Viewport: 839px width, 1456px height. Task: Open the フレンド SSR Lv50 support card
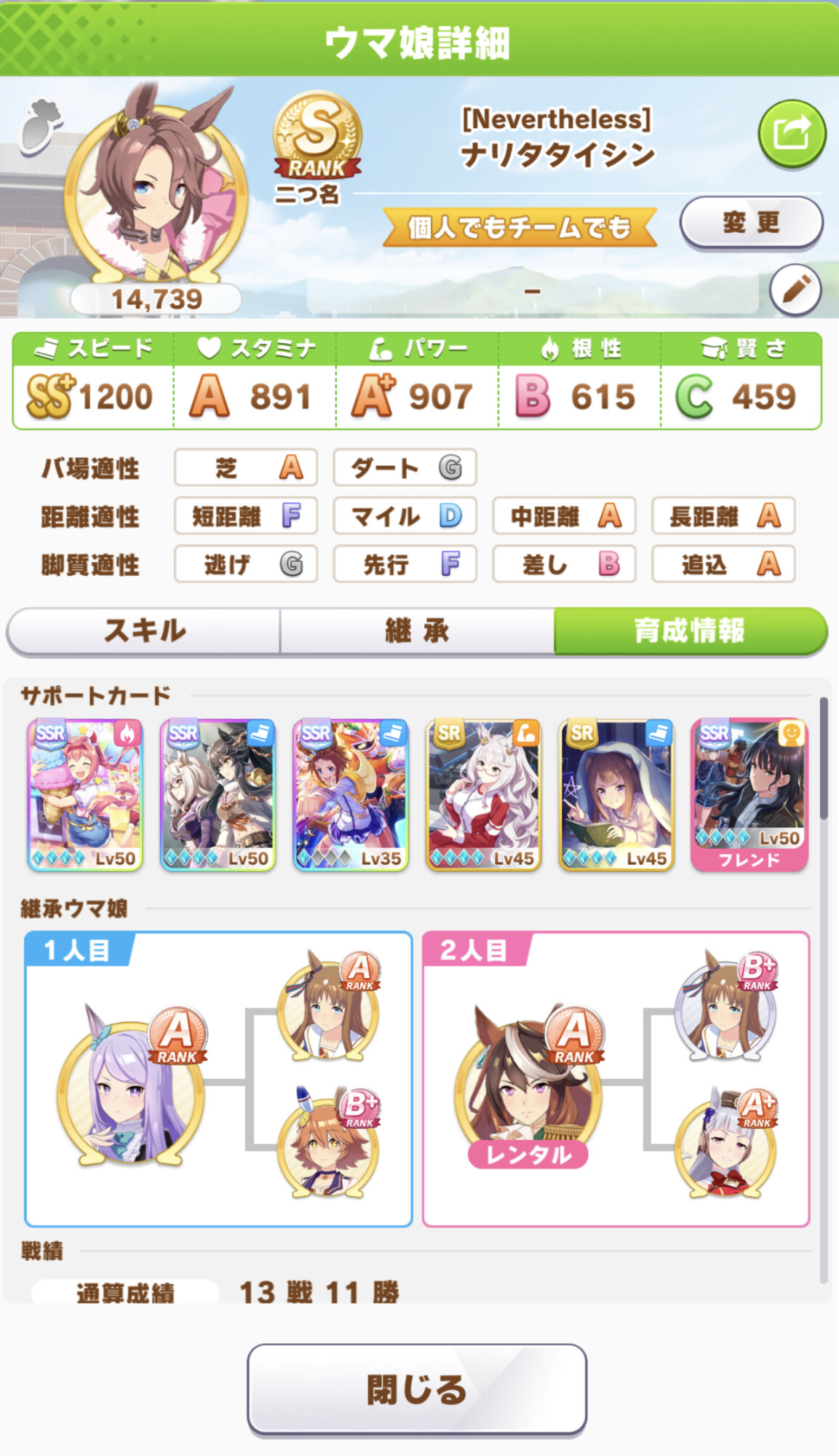point(749,795)
